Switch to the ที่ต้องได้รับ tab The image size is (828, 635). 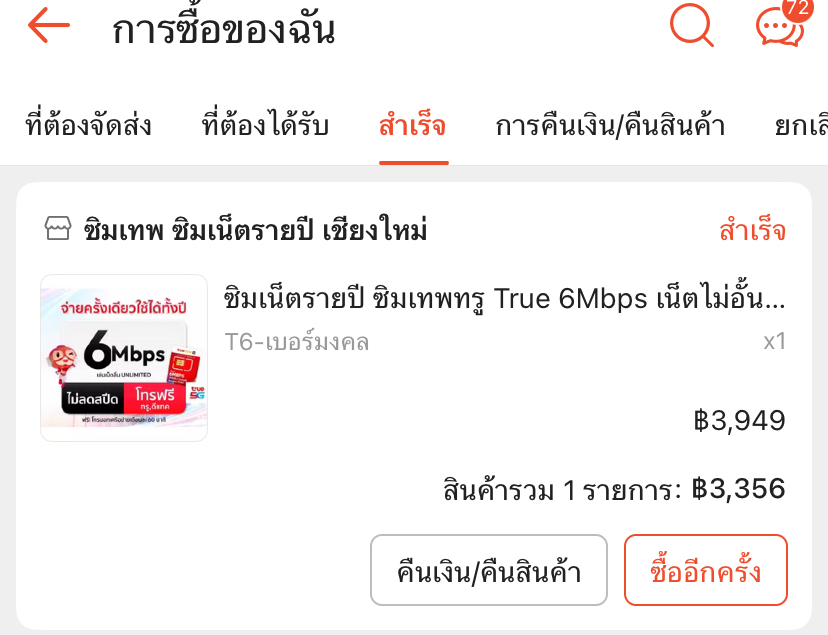[265, 127]
